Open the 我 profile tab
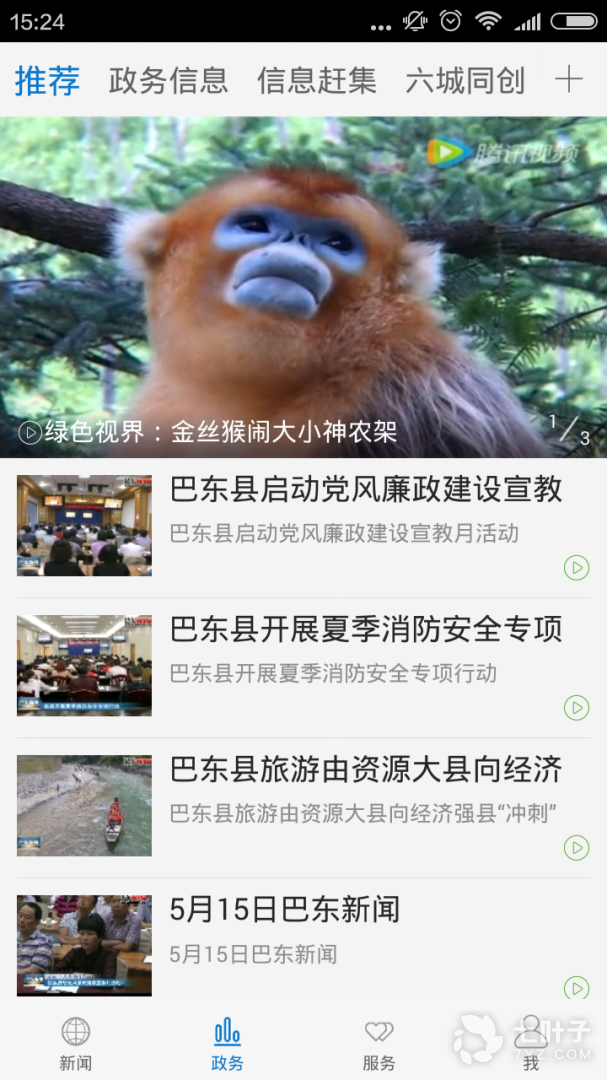 [531, 1043]
